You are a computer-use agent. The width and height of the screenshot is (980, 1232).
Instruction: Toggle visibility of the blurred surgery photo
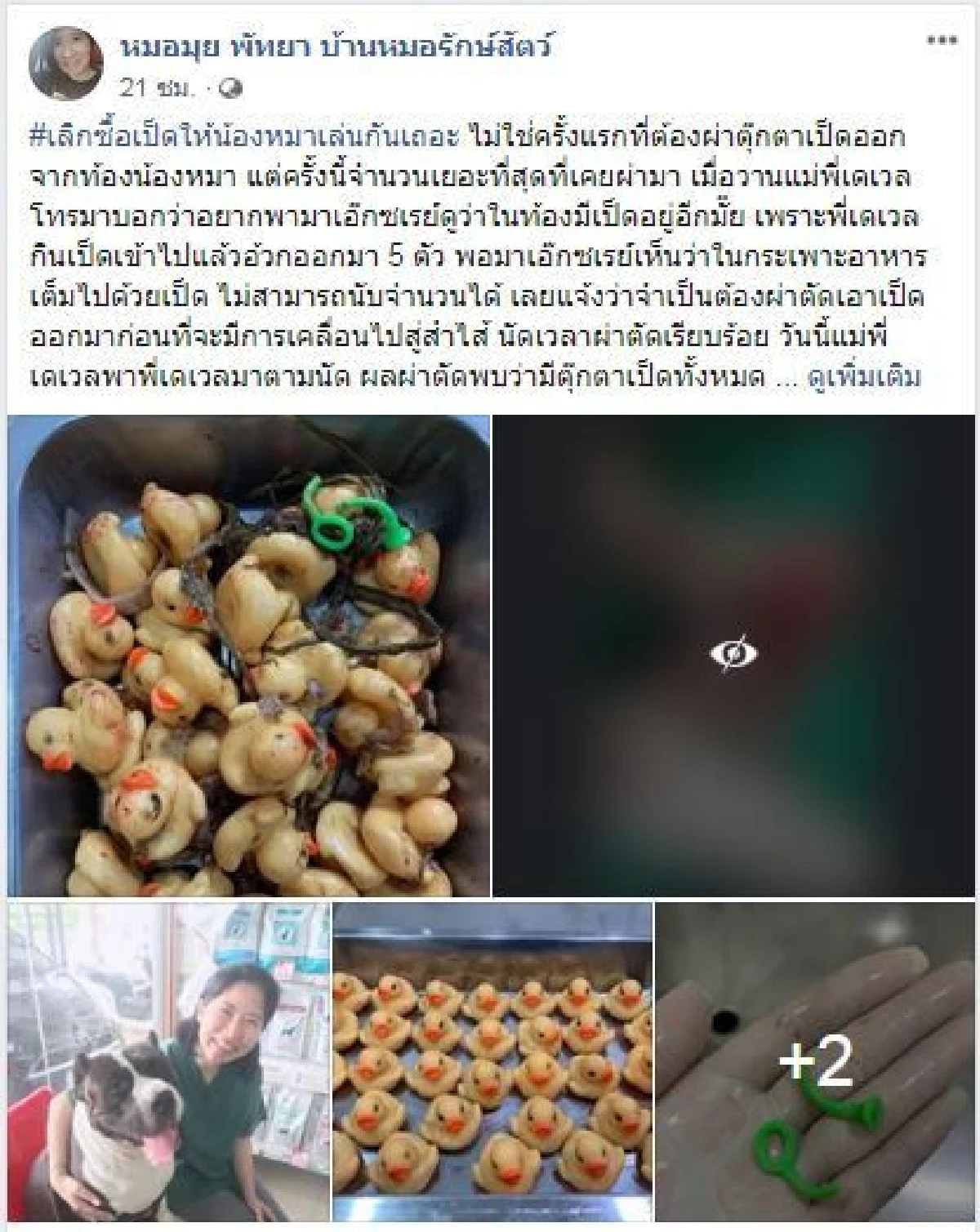click(x=733, y=652)
